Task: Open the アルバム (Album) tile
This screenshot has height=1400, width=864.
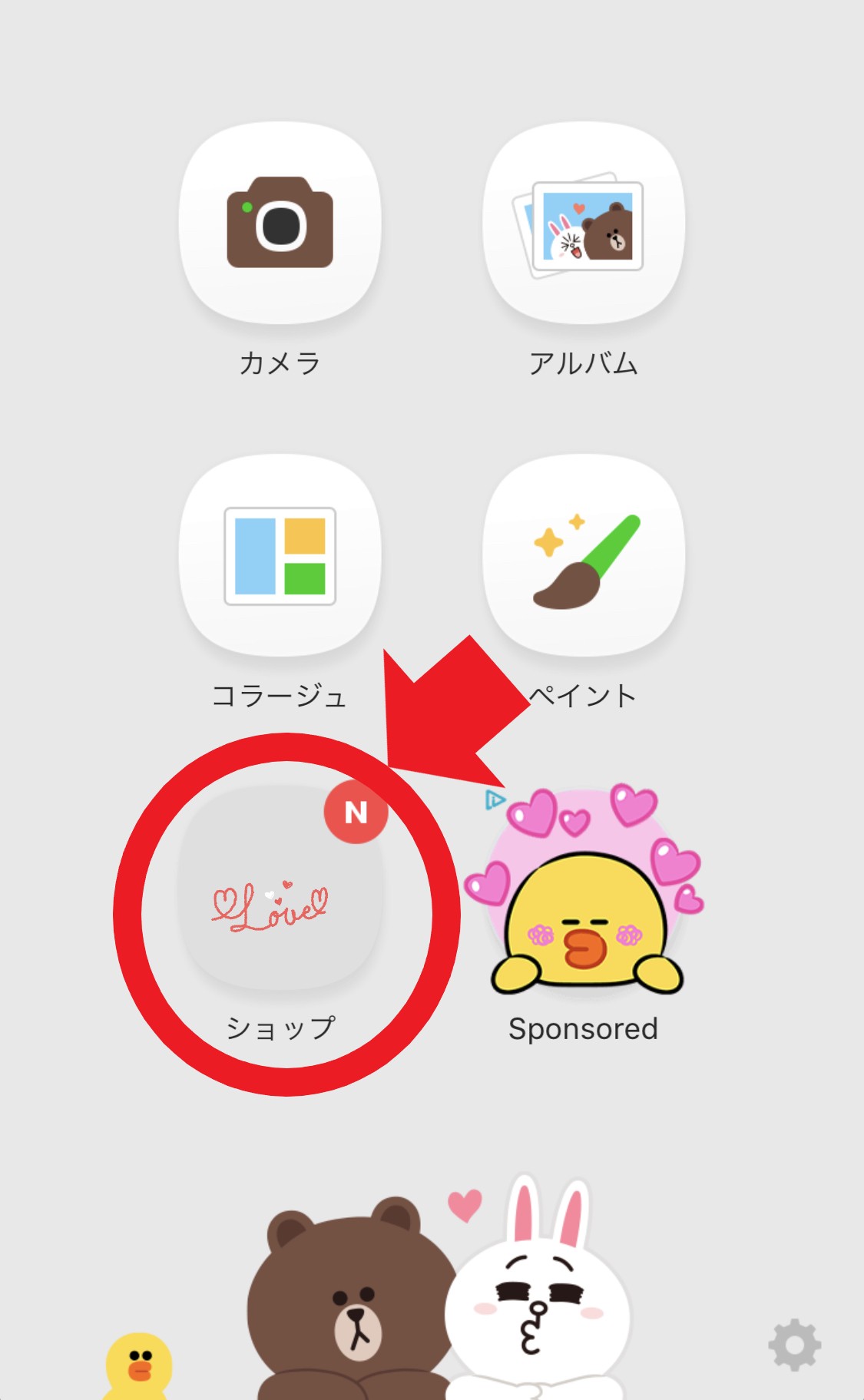Action: tap(584, 223)
